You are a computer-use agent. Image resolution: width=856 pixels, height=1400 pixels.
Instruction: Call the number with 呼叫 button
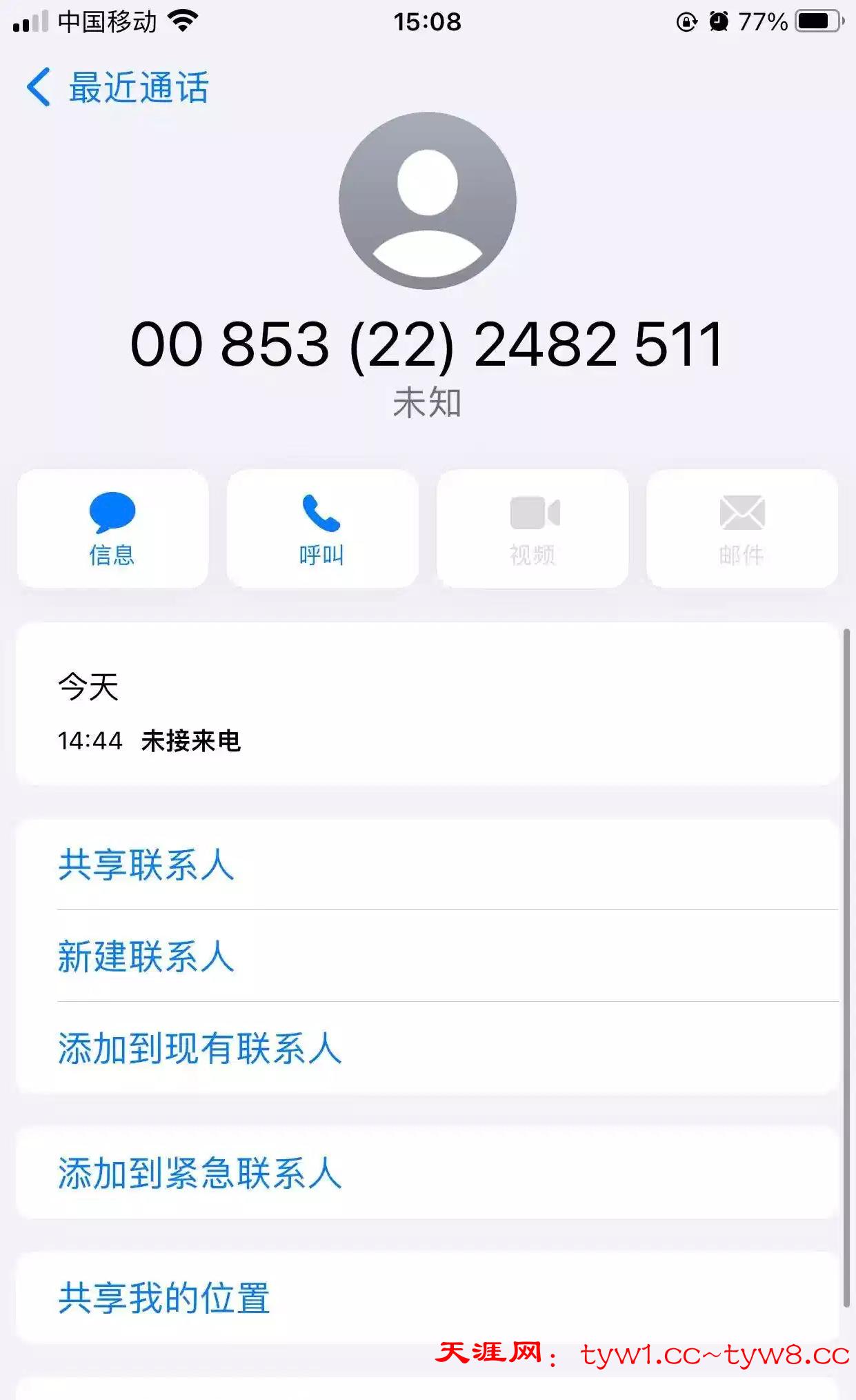pos(322,529)
